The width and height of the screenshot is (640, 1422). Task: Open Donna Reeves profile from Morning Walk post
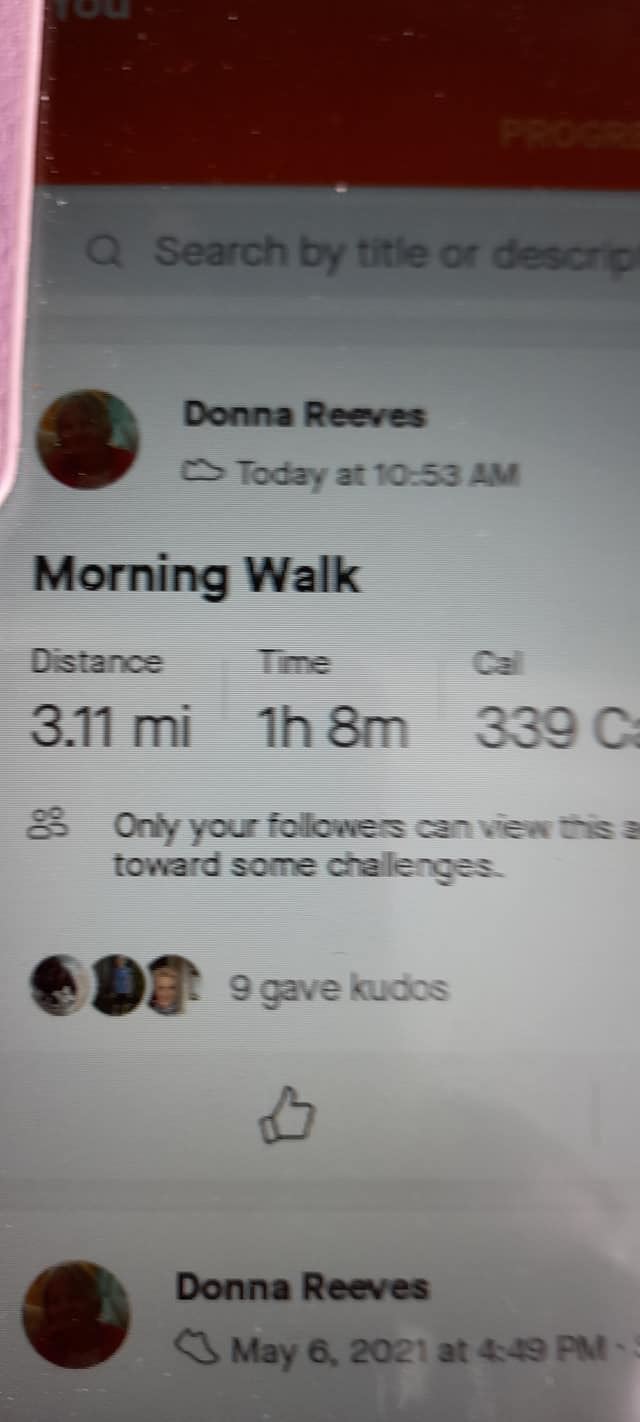(x=304, y=414)
